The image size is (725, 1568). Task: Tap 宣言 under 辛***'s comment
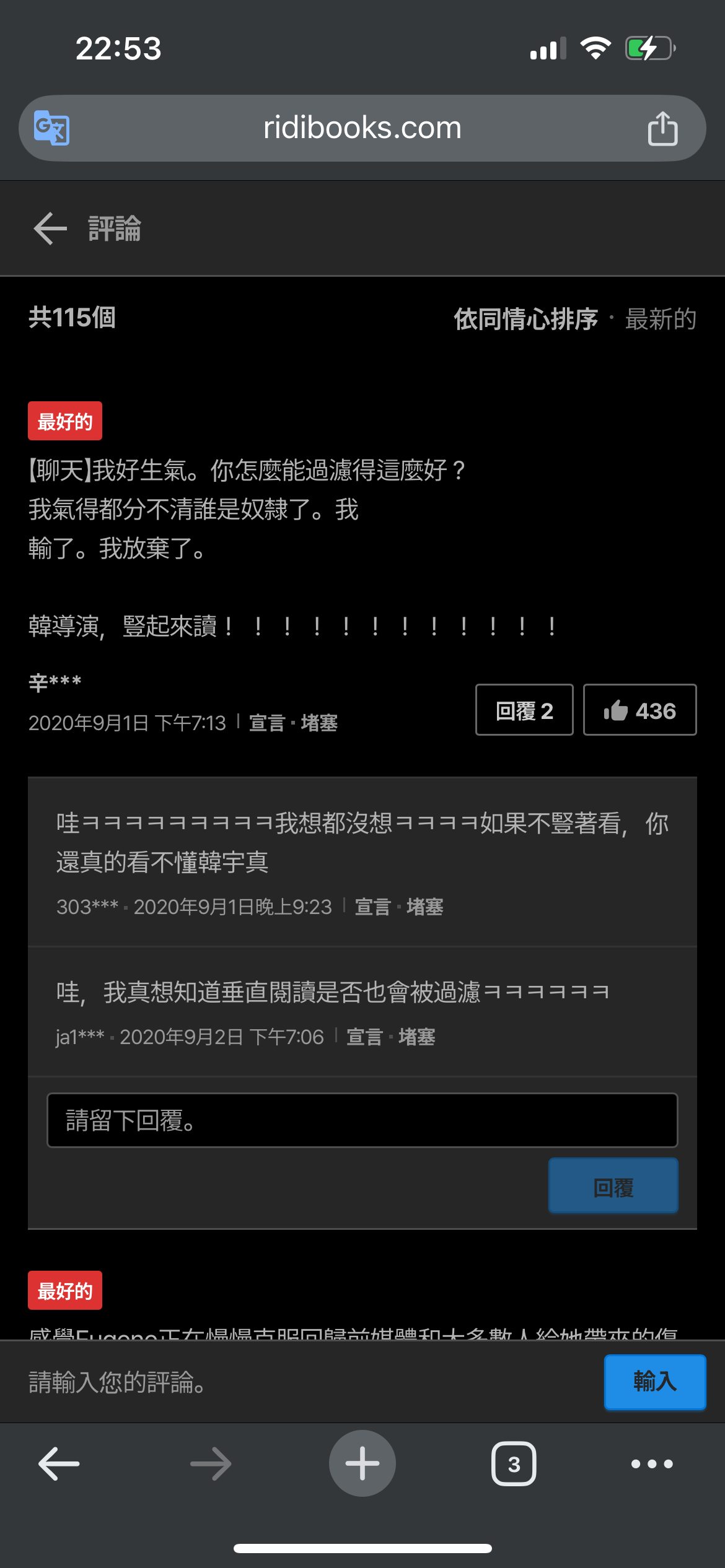[266, 723]
